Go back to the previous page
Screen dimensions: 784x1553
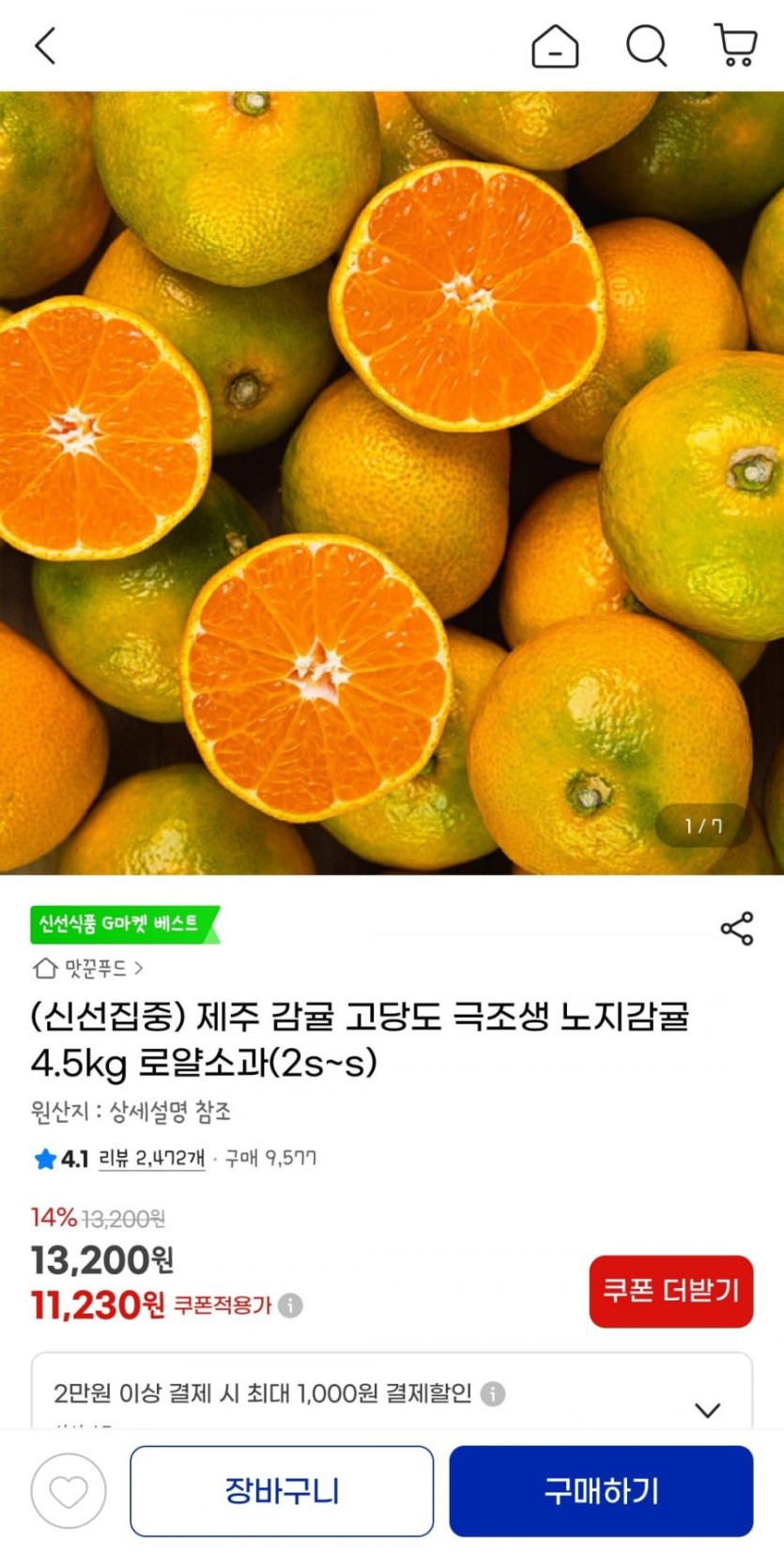pyautogui.click(x=45, y=45)
